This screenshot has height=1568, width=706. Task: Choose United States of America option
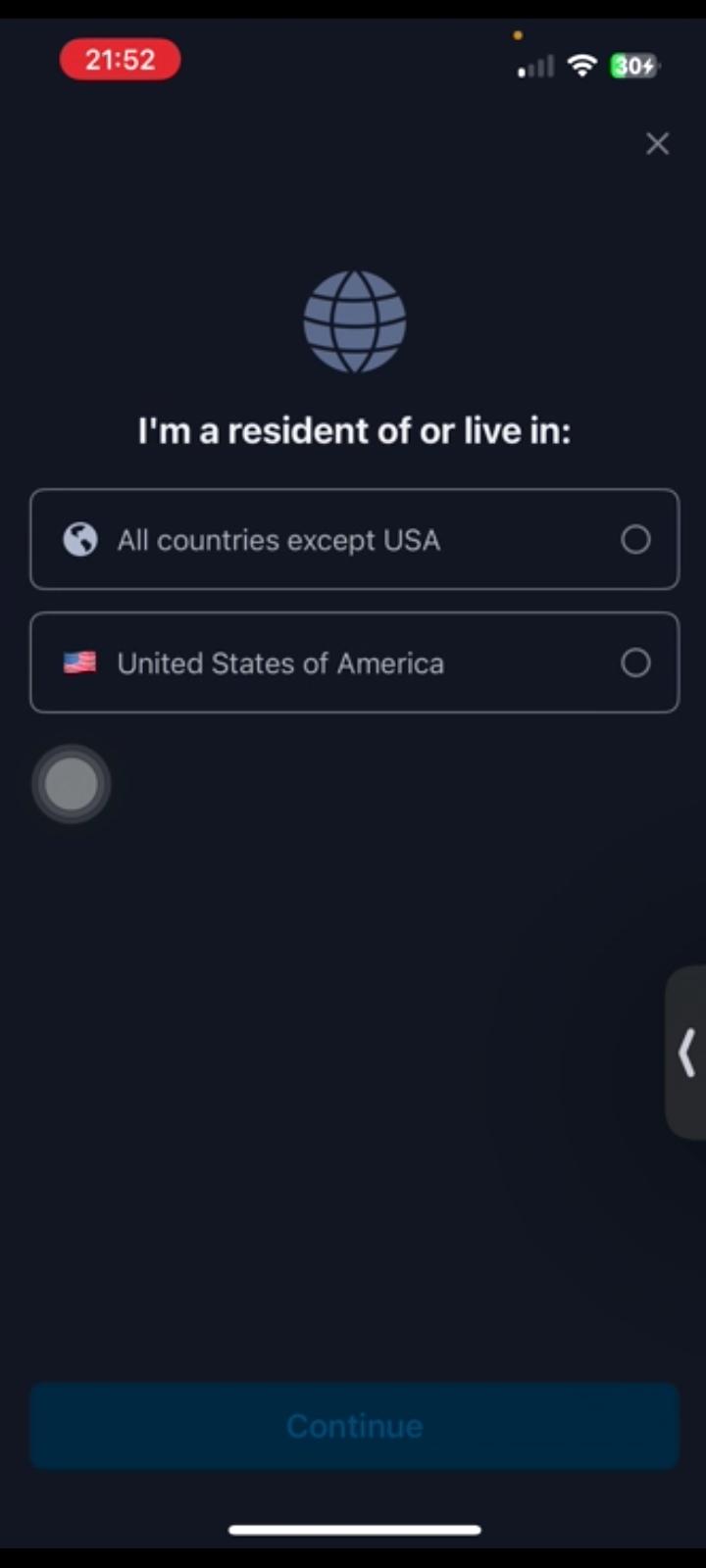pyautogui.click(x=354, y=663)
